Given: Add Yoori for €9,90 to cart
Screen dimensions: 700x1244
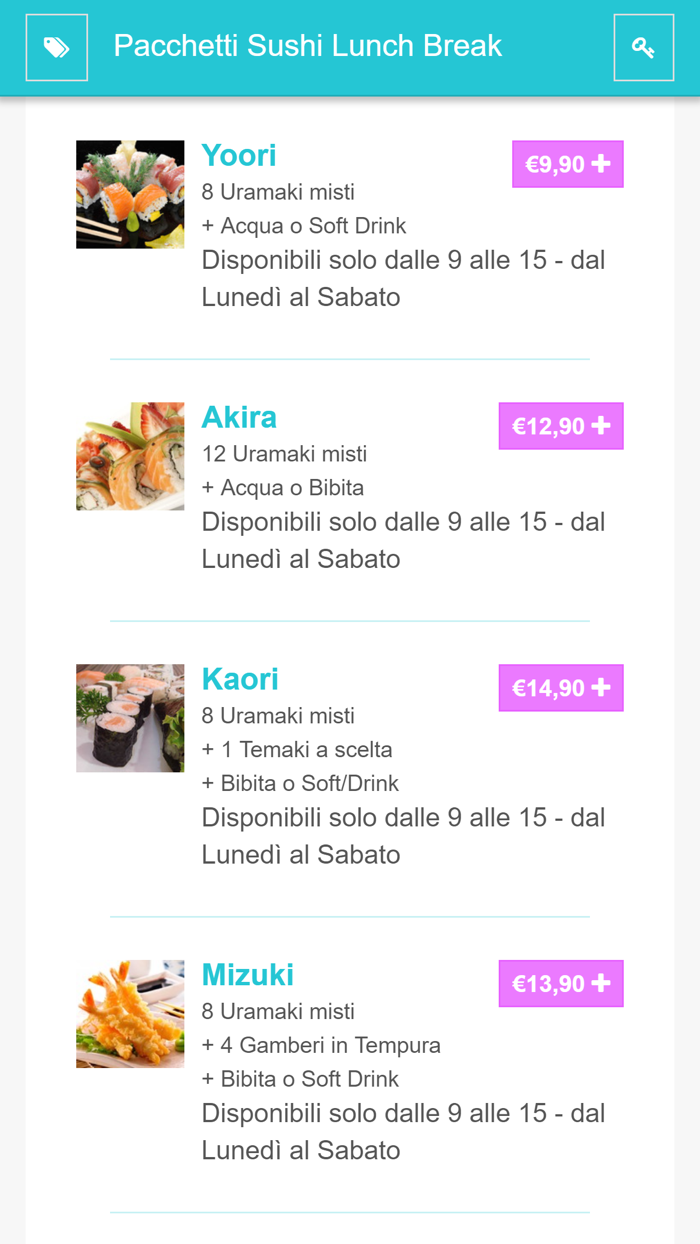Looking at the screenshot, I should 567,164.
